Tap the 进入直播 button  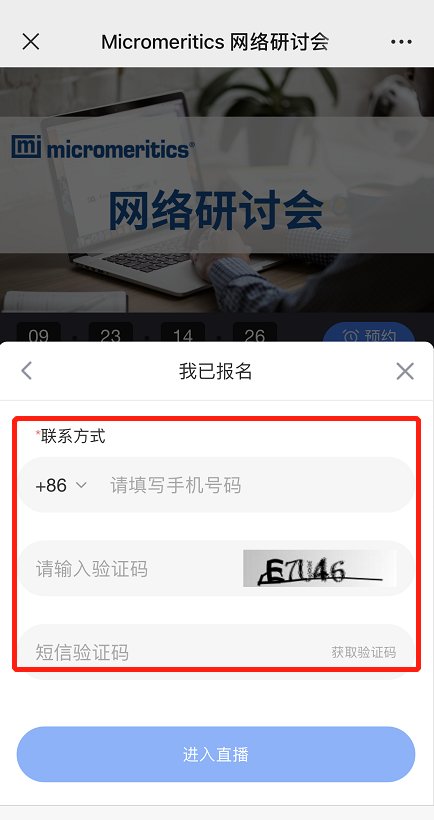216,754
